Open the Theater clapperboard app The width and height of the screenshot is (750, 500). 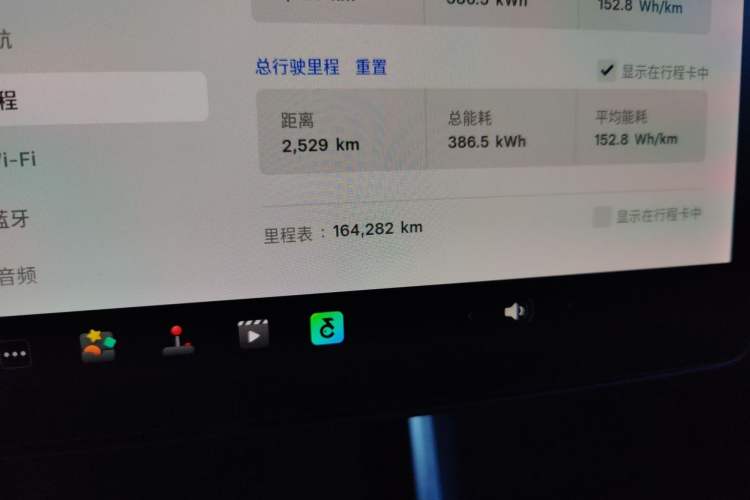click(253, 333)
